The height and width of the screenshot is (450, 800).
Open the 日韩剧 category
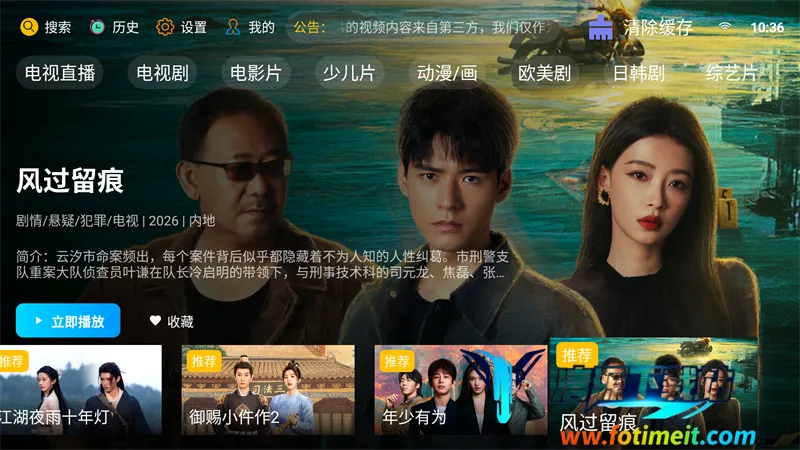638,73
